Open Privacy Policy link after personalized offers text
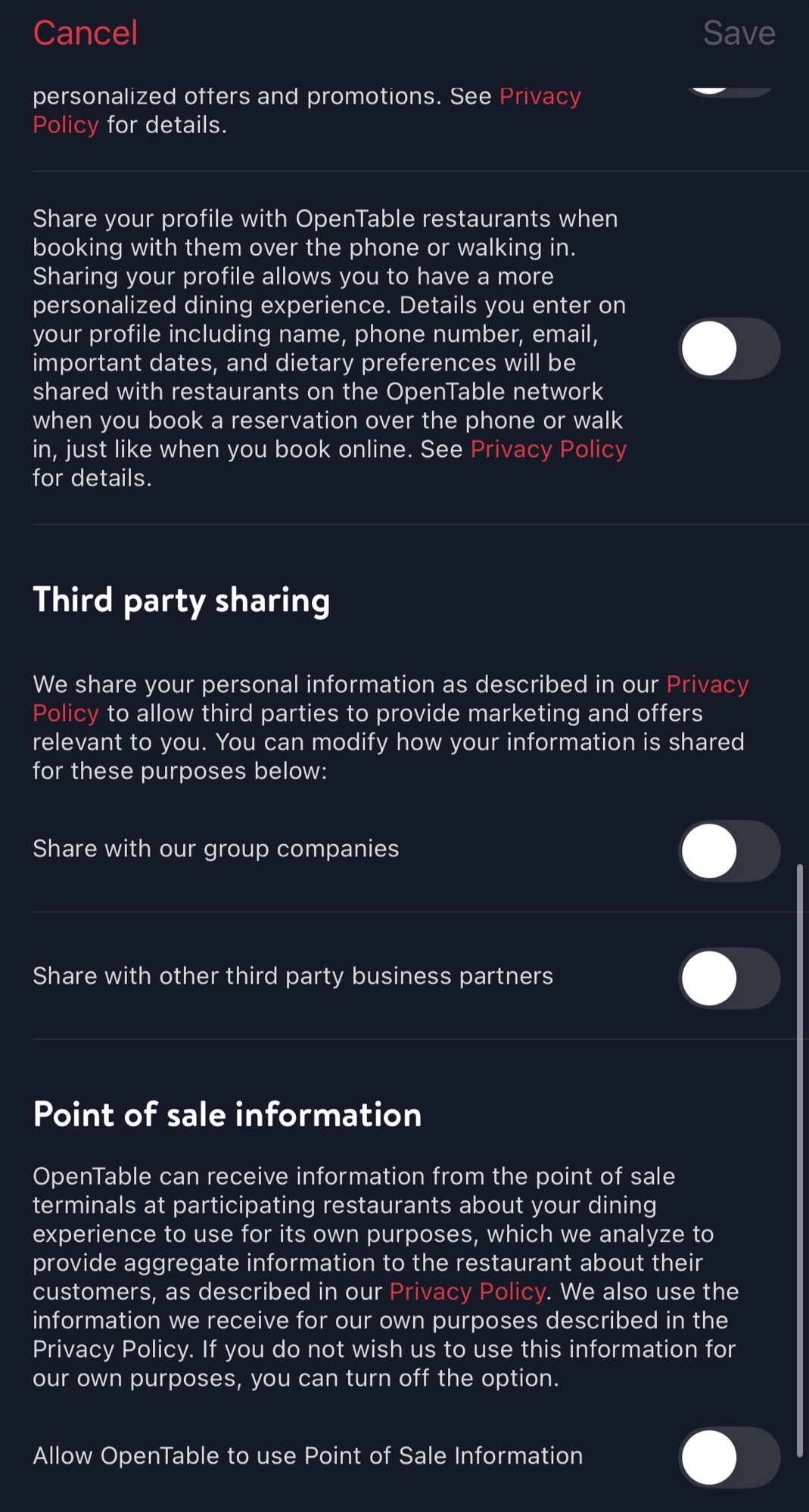 click(540, 97)
